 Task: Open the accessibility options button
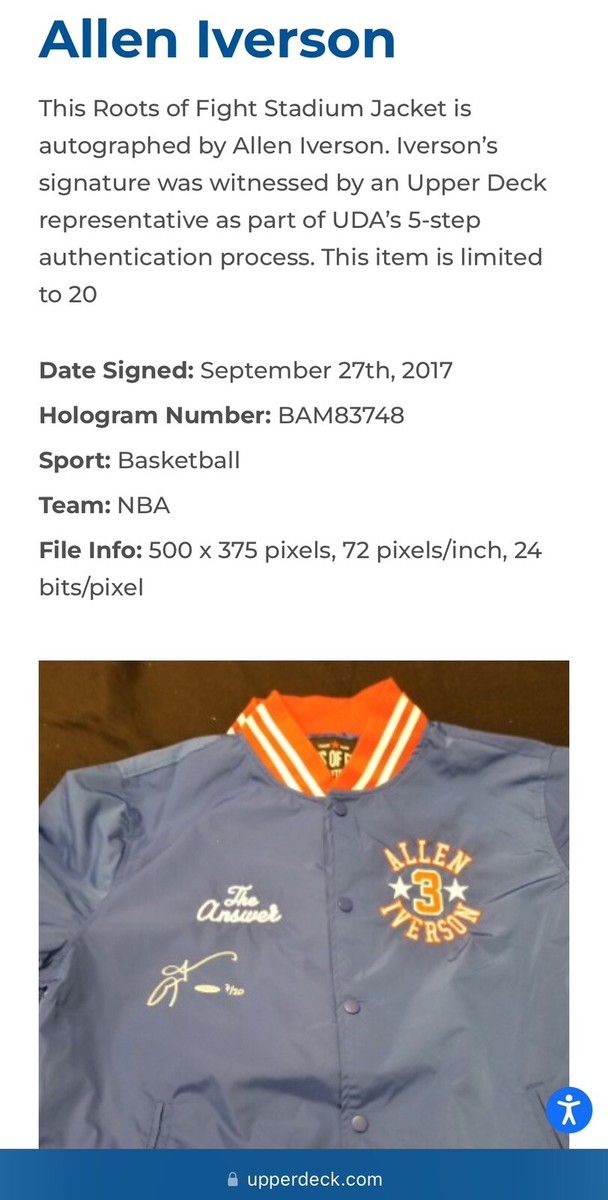(569, 1109)
